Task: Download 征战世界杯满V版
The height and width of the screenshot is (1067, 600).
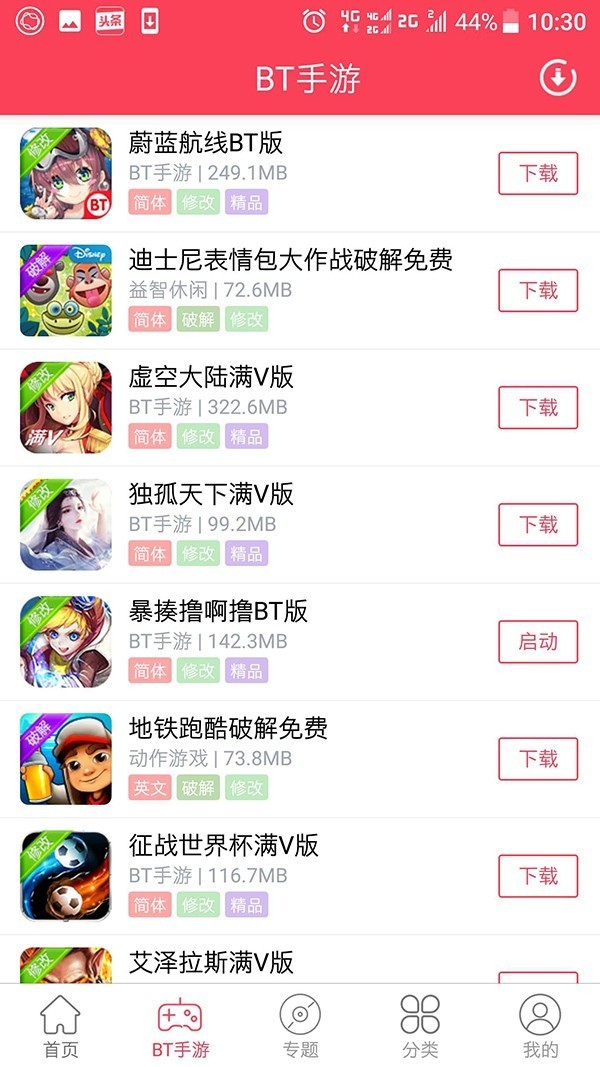Action: [x=538, y=875]
